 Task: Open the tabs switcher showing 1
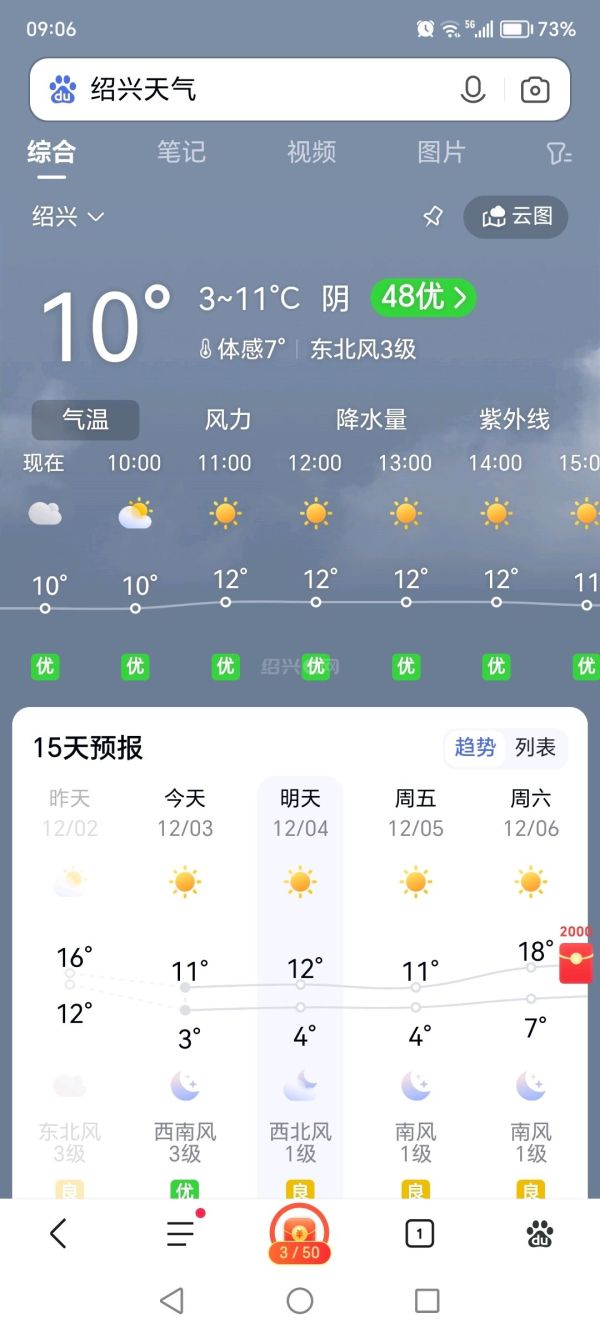click(419, 1234)
